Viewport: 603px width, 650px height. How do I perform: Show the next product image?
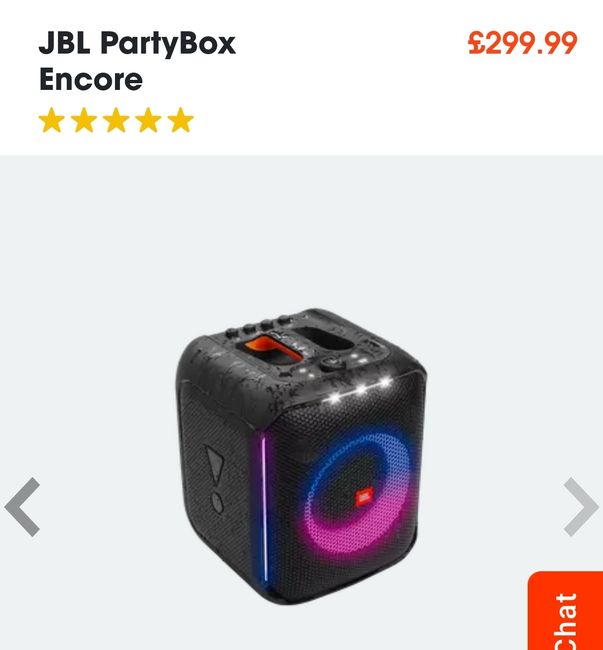(x=580, y=507)
